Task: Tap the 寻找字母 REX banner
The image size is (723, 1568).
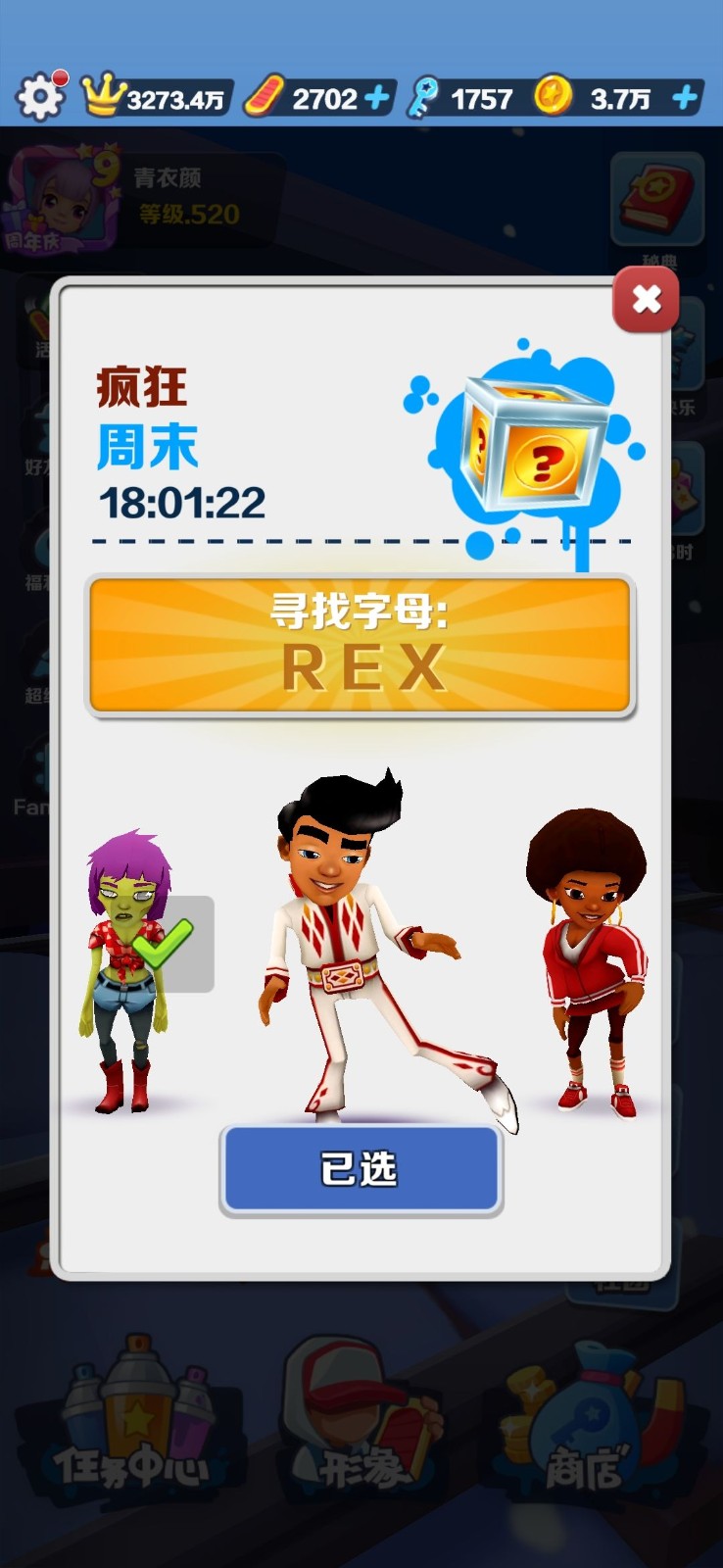Action: [x=361, y=645]
